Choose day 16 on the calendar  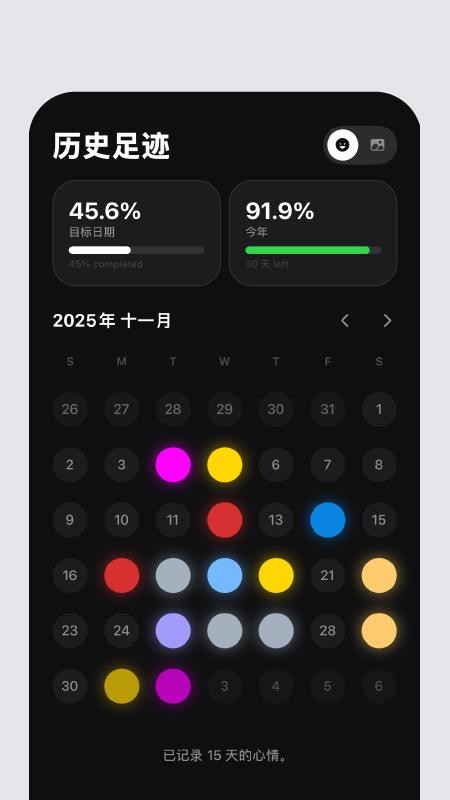tap(70, 576)
